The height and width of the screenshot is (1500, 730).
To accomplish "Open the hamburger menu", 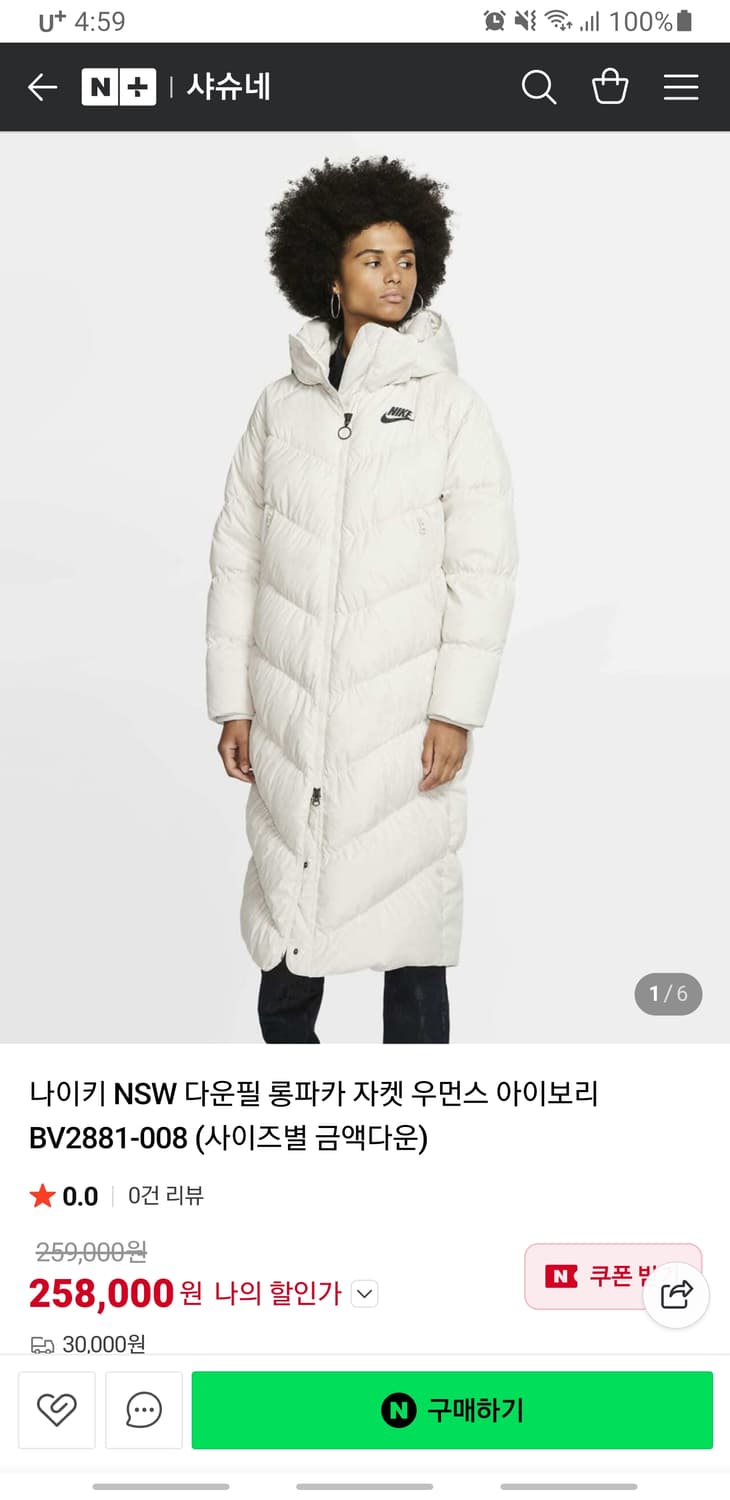I will (681, 87).
